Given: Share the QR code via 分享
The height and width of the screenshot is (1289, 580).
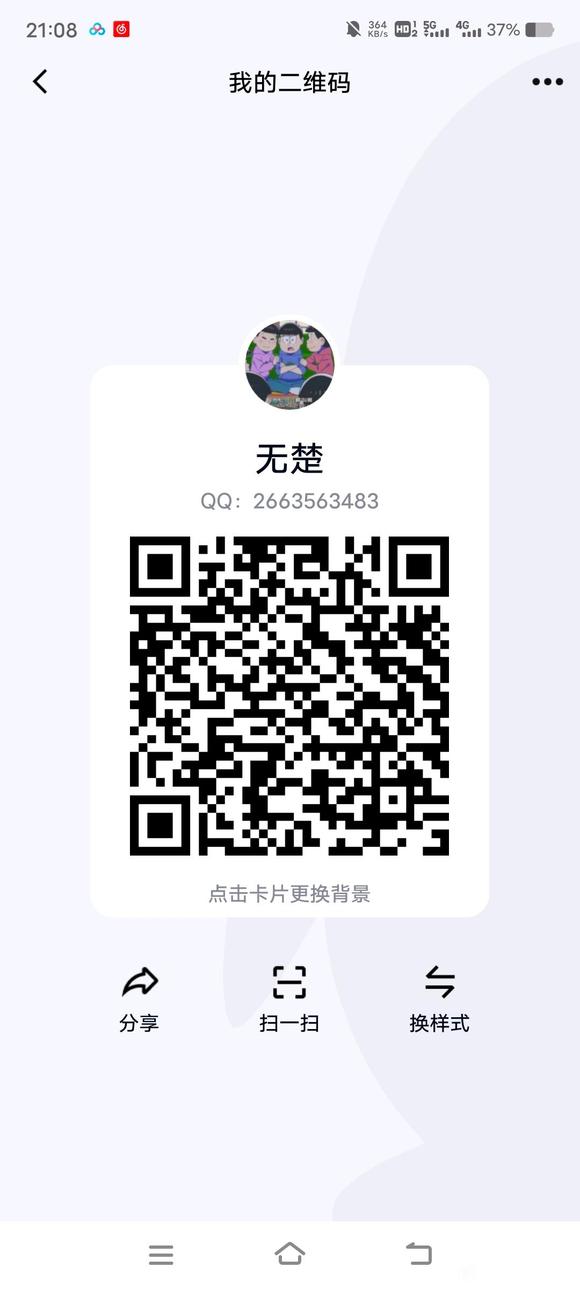Looking at the screenshot, I should 140,998.
